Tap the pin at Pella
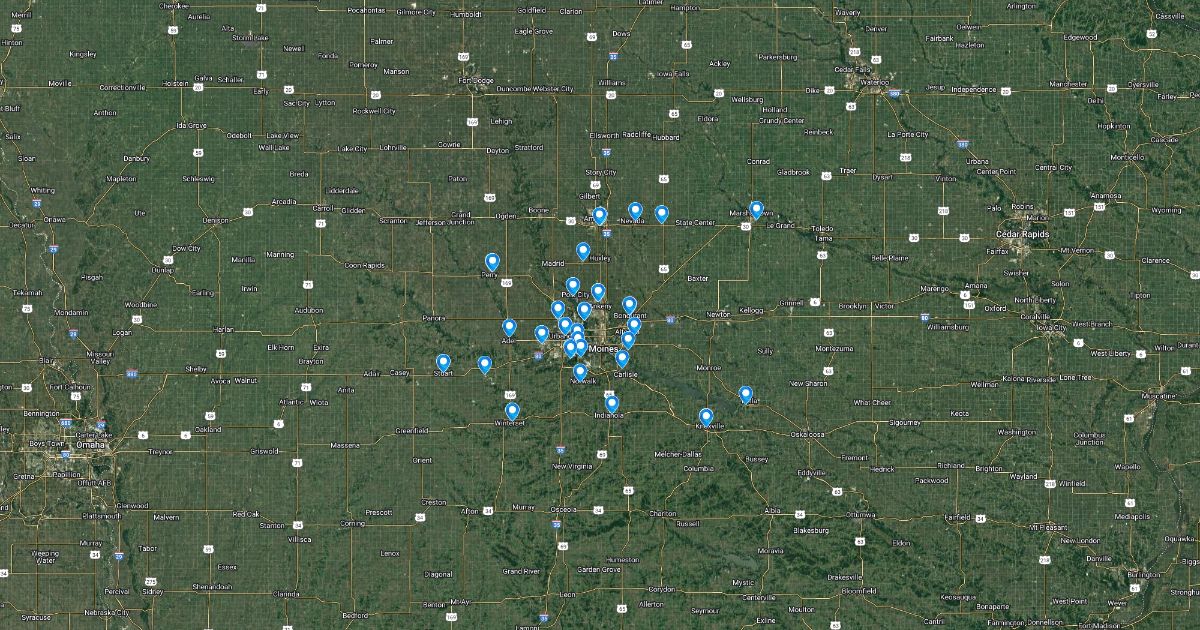 coord(745,394)
